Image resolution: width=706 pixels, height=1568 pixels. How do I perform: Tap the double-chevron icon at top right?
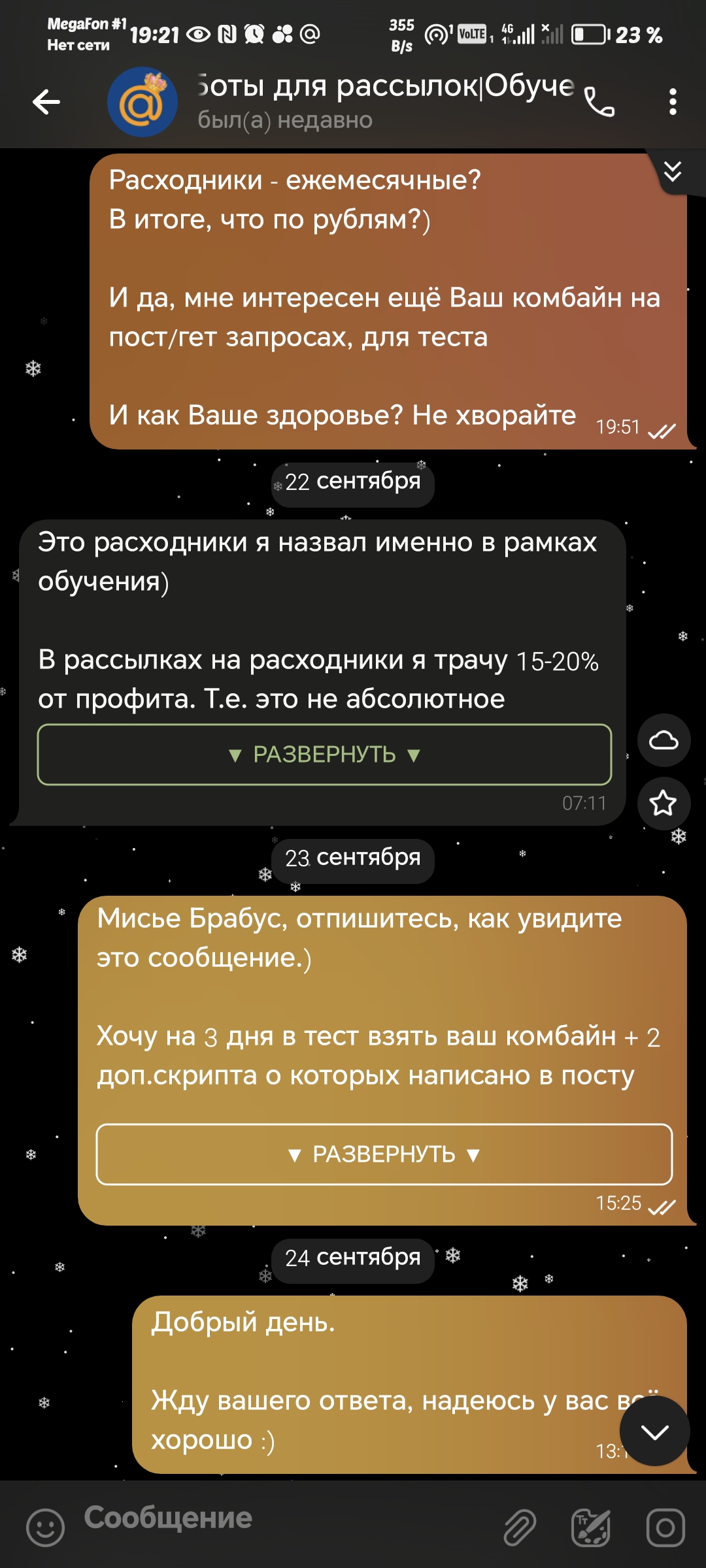[673, 171]
